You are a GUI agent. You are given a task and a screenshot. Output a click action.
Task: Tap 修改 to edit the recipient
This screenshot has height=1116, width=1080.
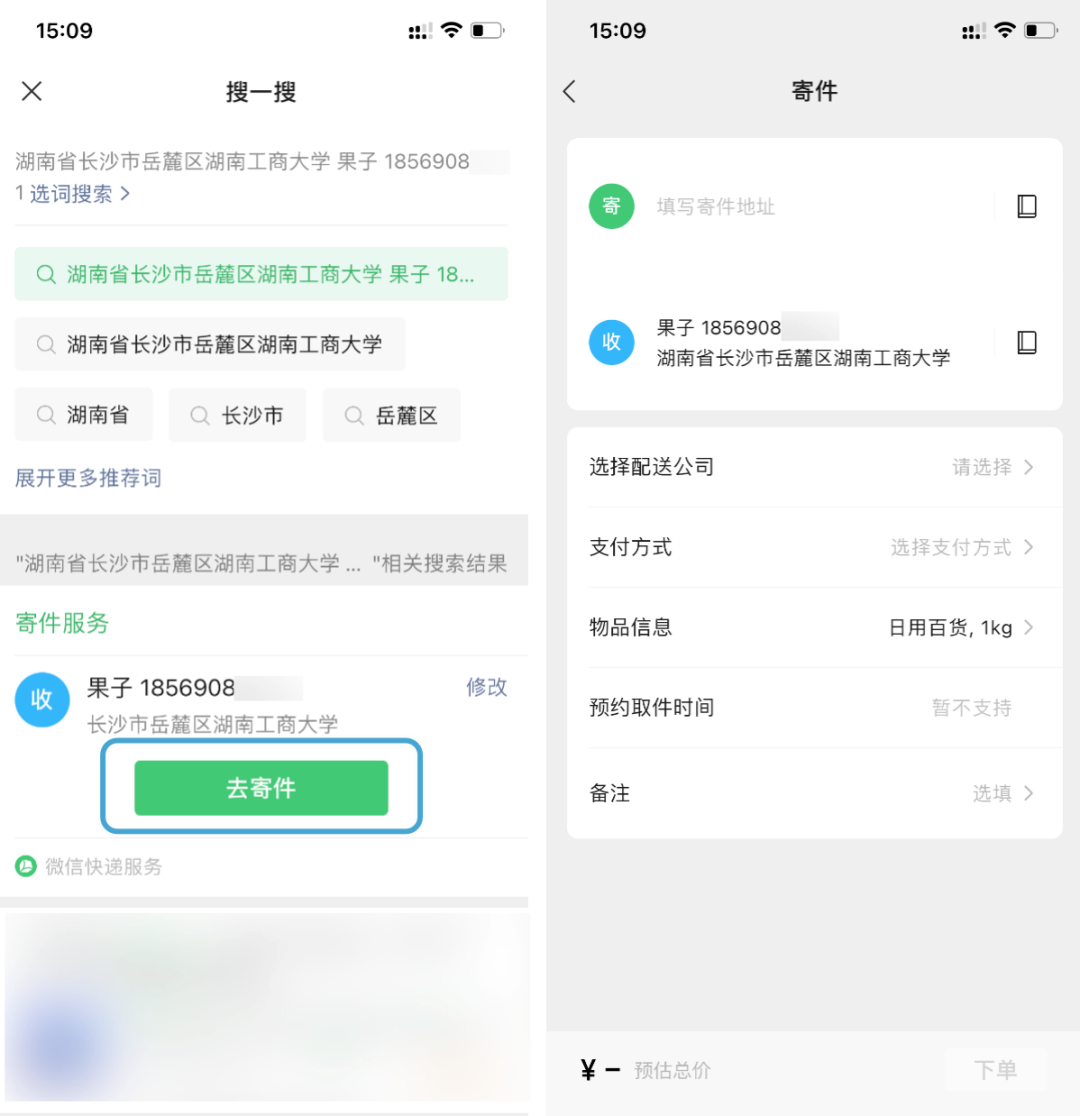(x=486, y=687)
